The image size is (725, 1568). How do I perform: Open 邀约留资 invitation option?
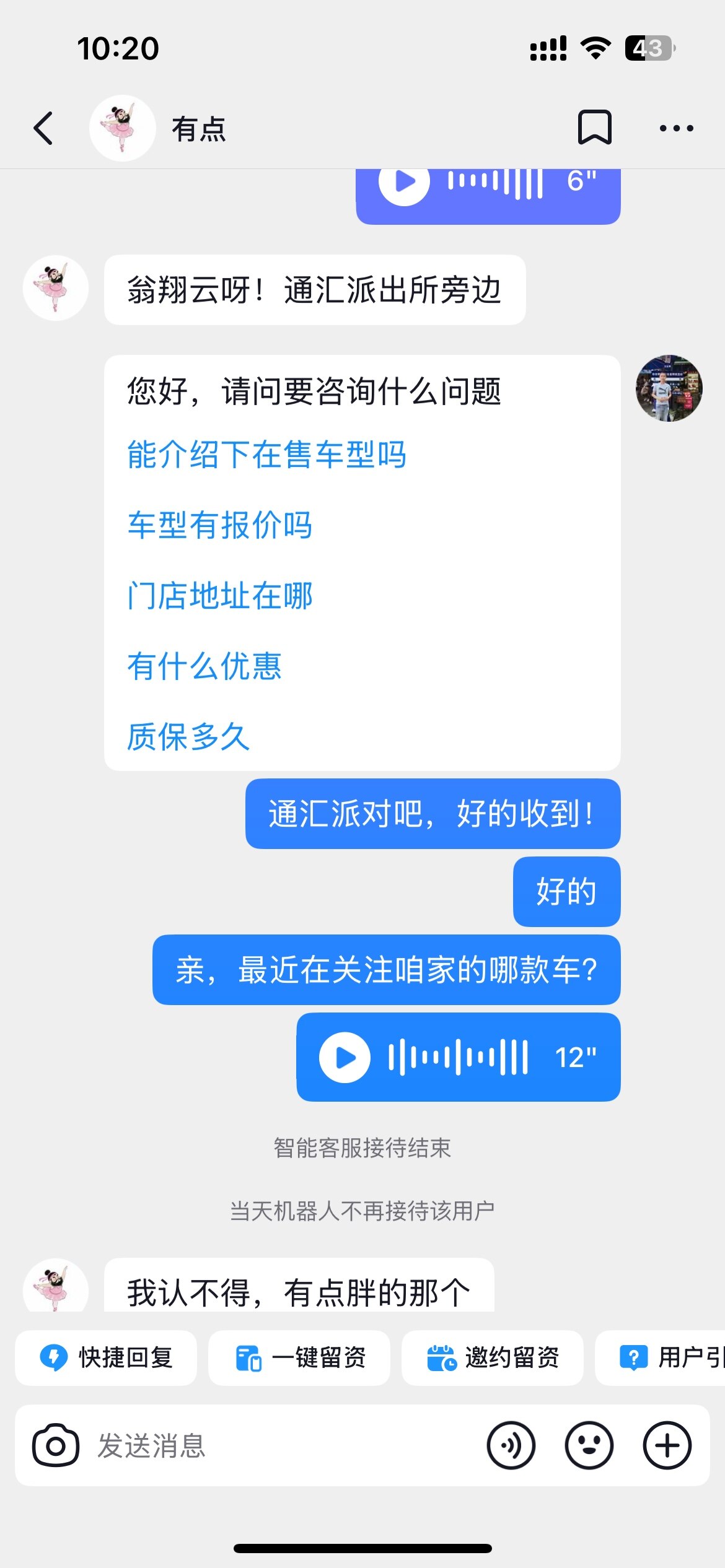(493, 1357)
